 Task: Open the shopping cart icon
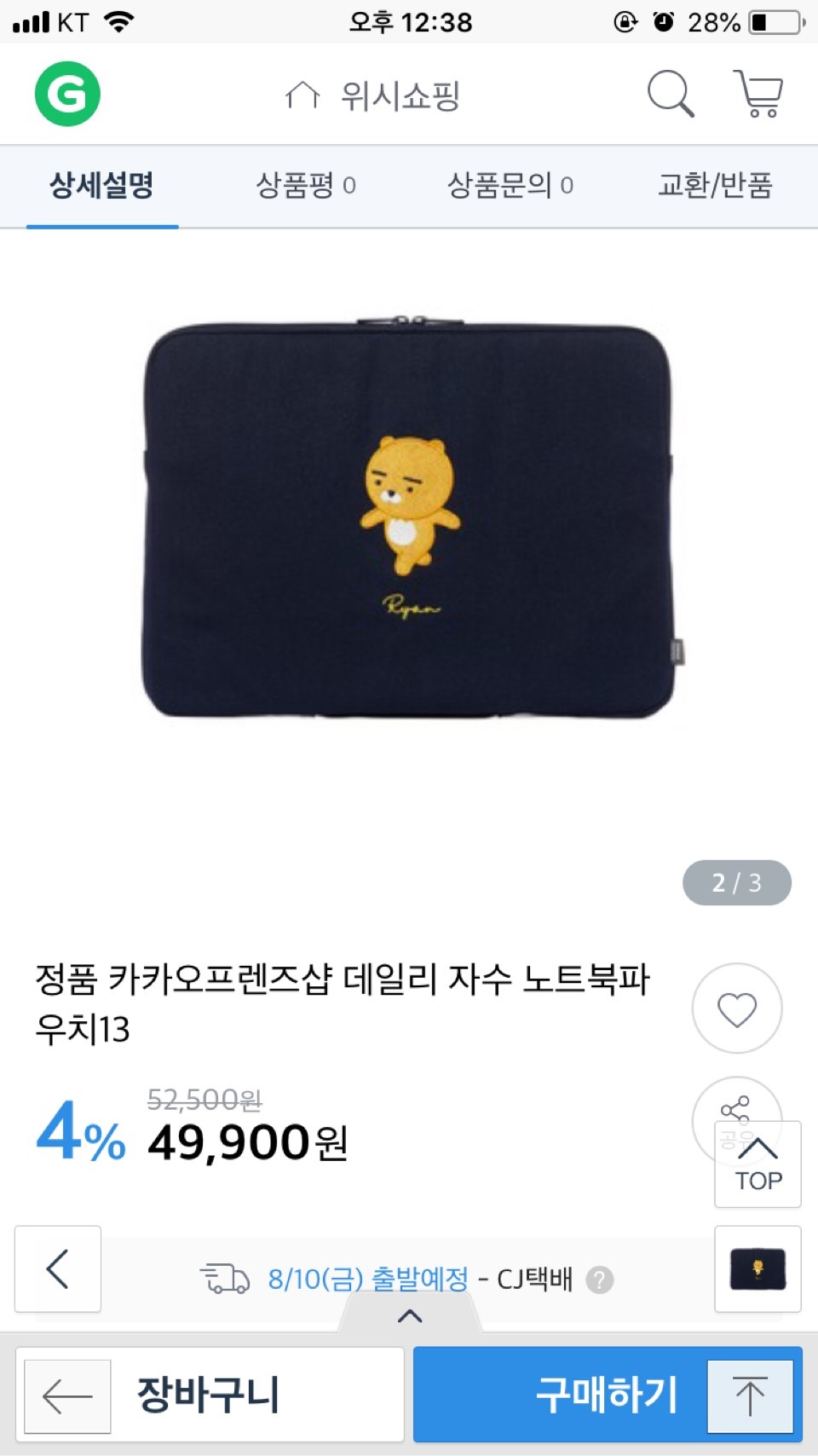758,94
